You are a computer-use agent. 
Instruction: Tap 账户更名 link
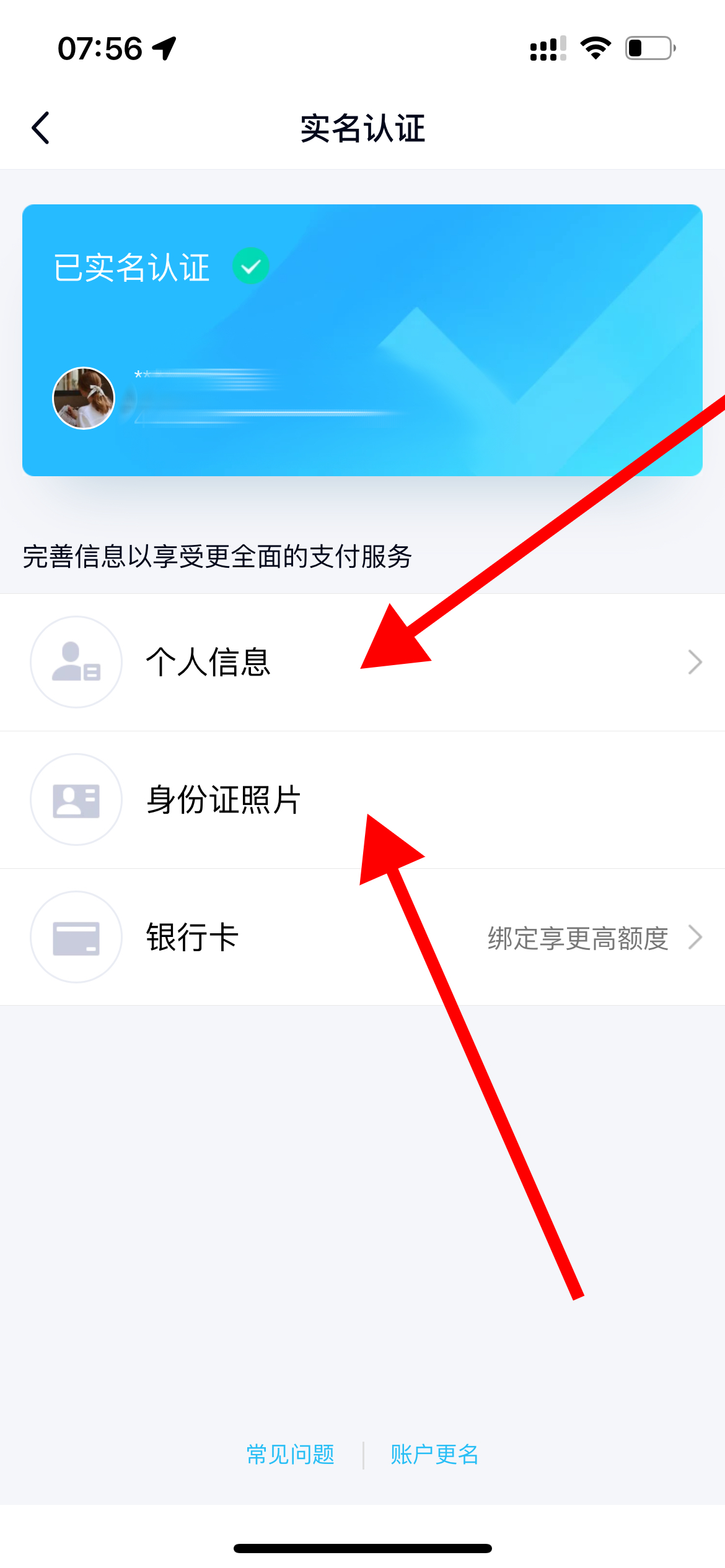click(434, 1454)
